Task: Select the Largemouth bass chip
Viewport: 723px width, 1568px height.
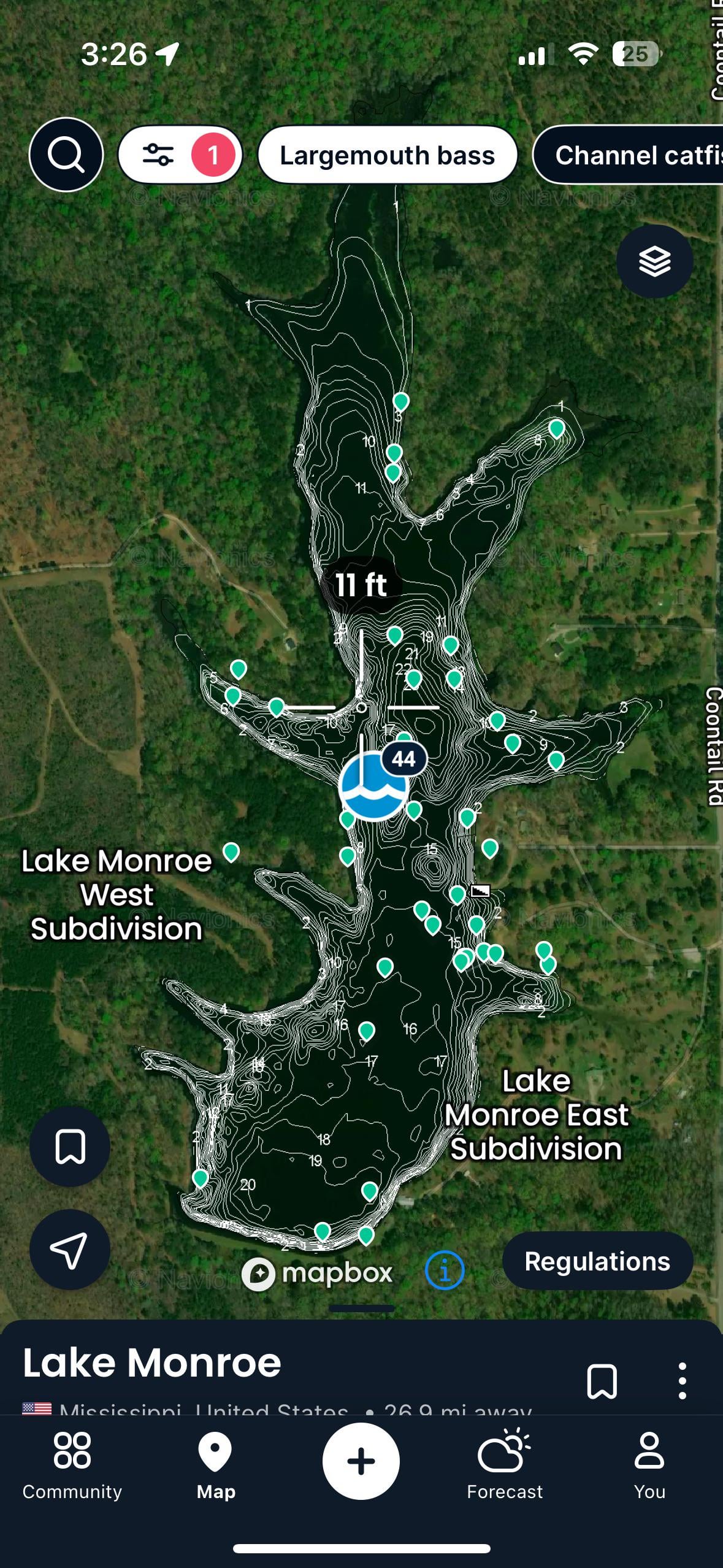Action: pyautogui.click(x=387, y=155)
